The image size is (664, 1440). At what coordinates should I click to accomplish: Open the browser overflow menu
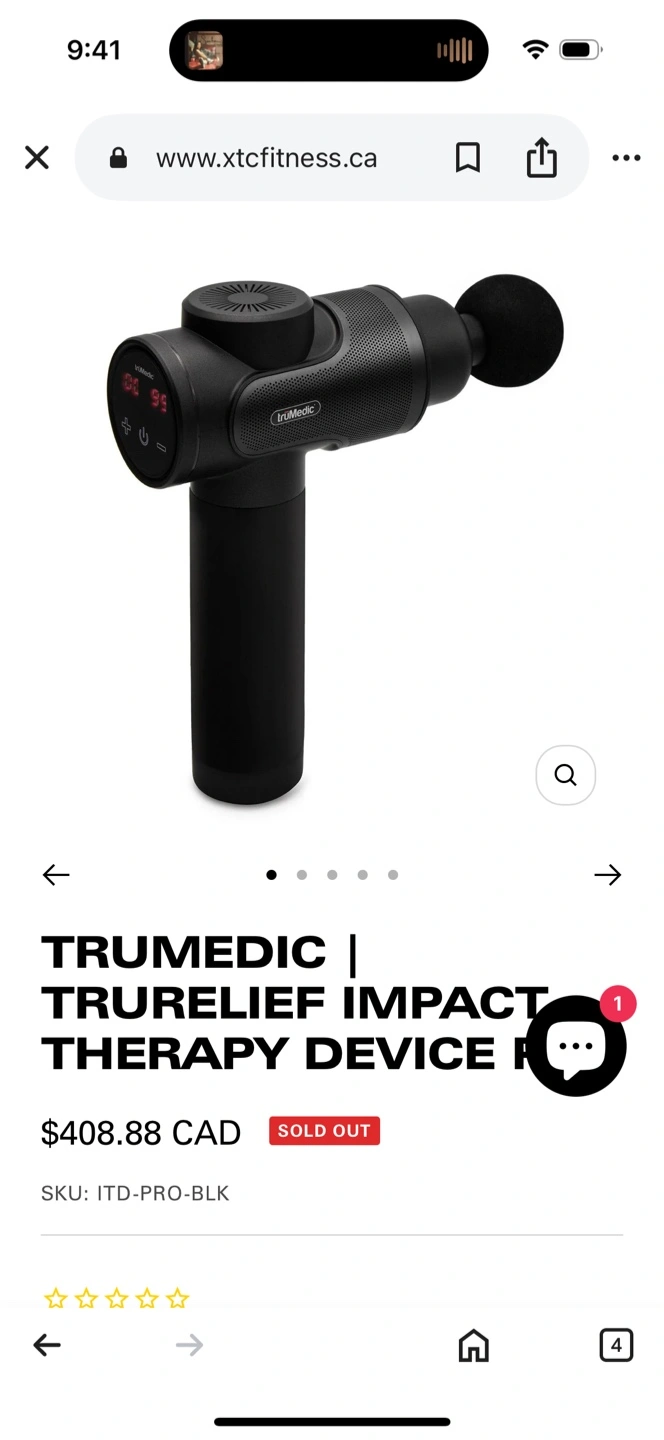(x=626, y=157)
